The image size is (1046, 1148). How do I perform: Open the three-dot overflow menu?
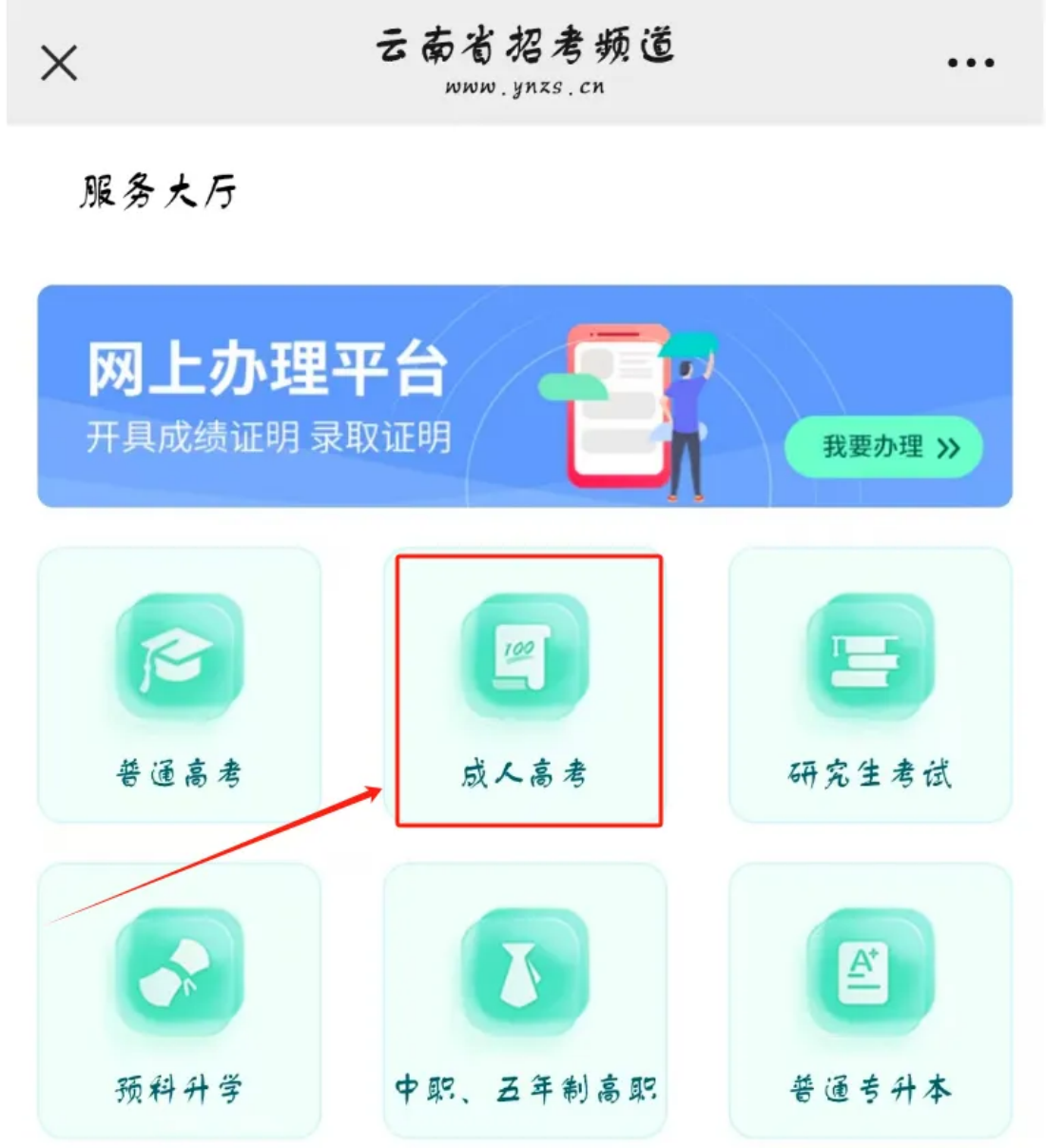(970, 64)
